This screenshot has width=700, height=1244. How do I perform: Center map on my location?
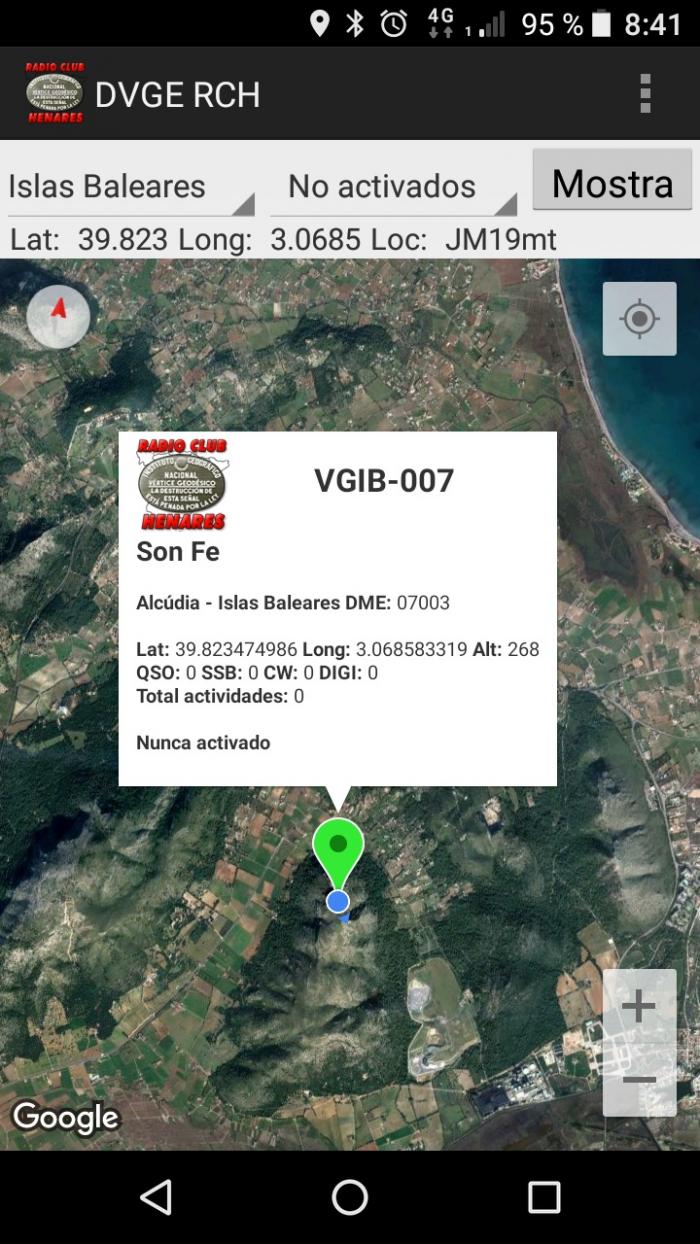point(639,319)
